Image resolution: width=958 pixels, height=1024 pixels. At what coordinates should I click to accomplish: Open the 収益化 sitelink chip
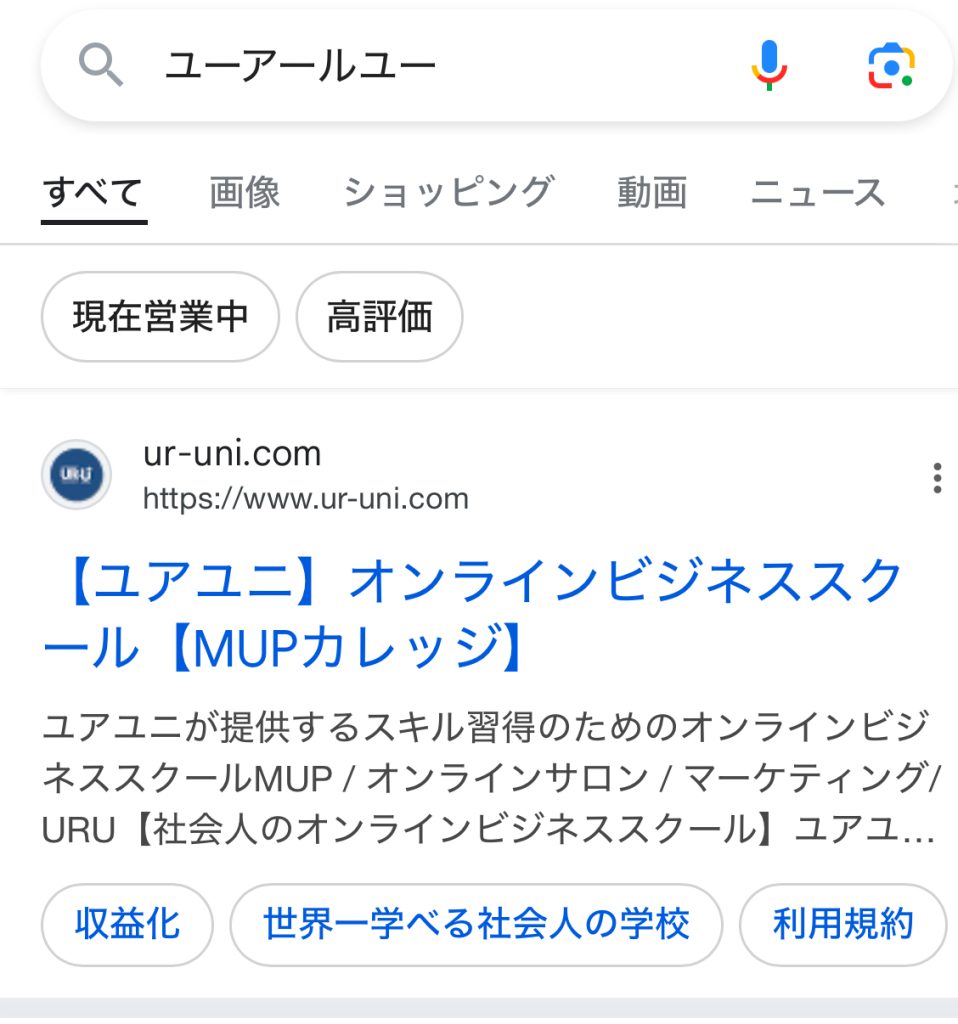tap(127, 924)
